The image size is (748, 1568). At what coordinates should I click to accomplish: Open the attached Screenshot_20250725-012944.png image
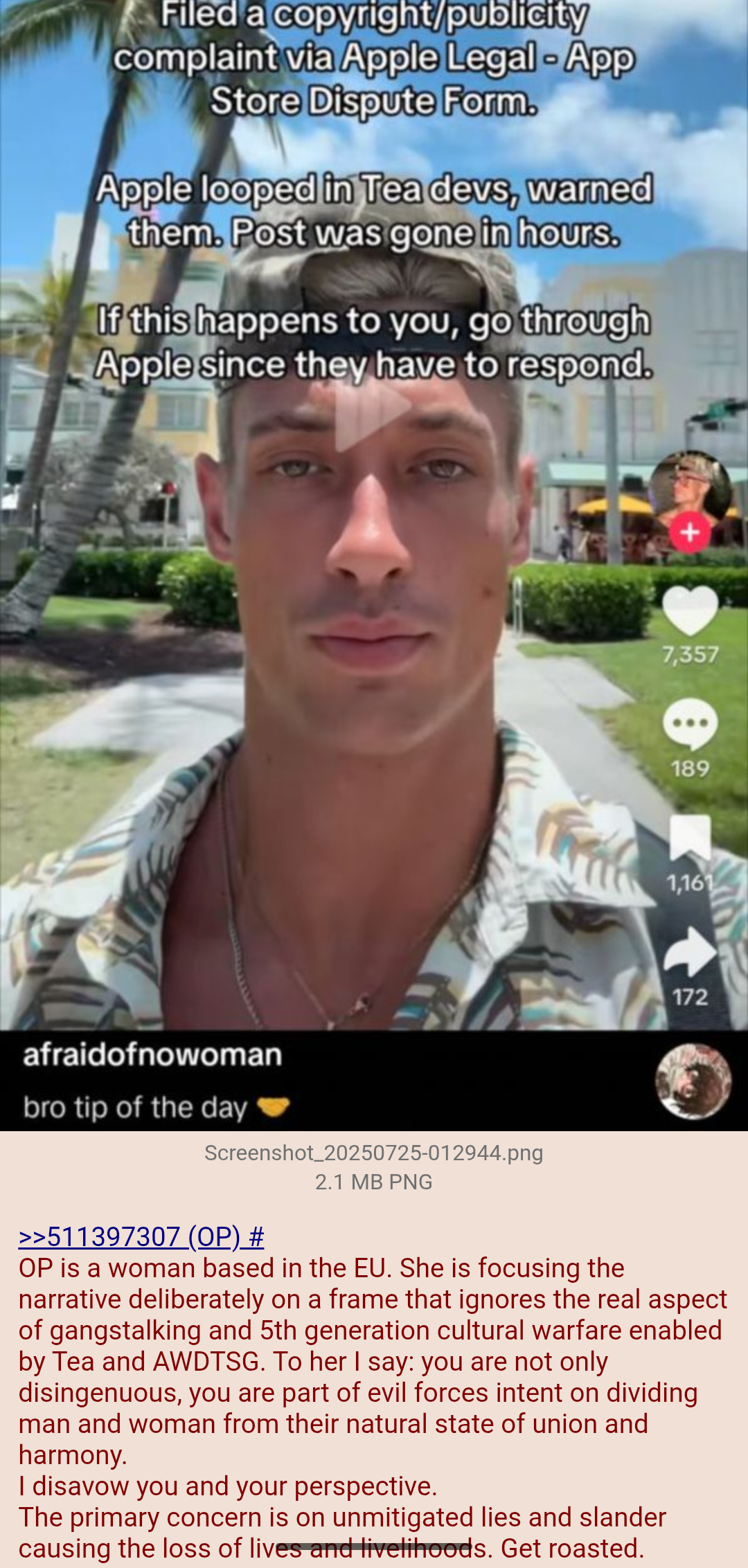374,564
